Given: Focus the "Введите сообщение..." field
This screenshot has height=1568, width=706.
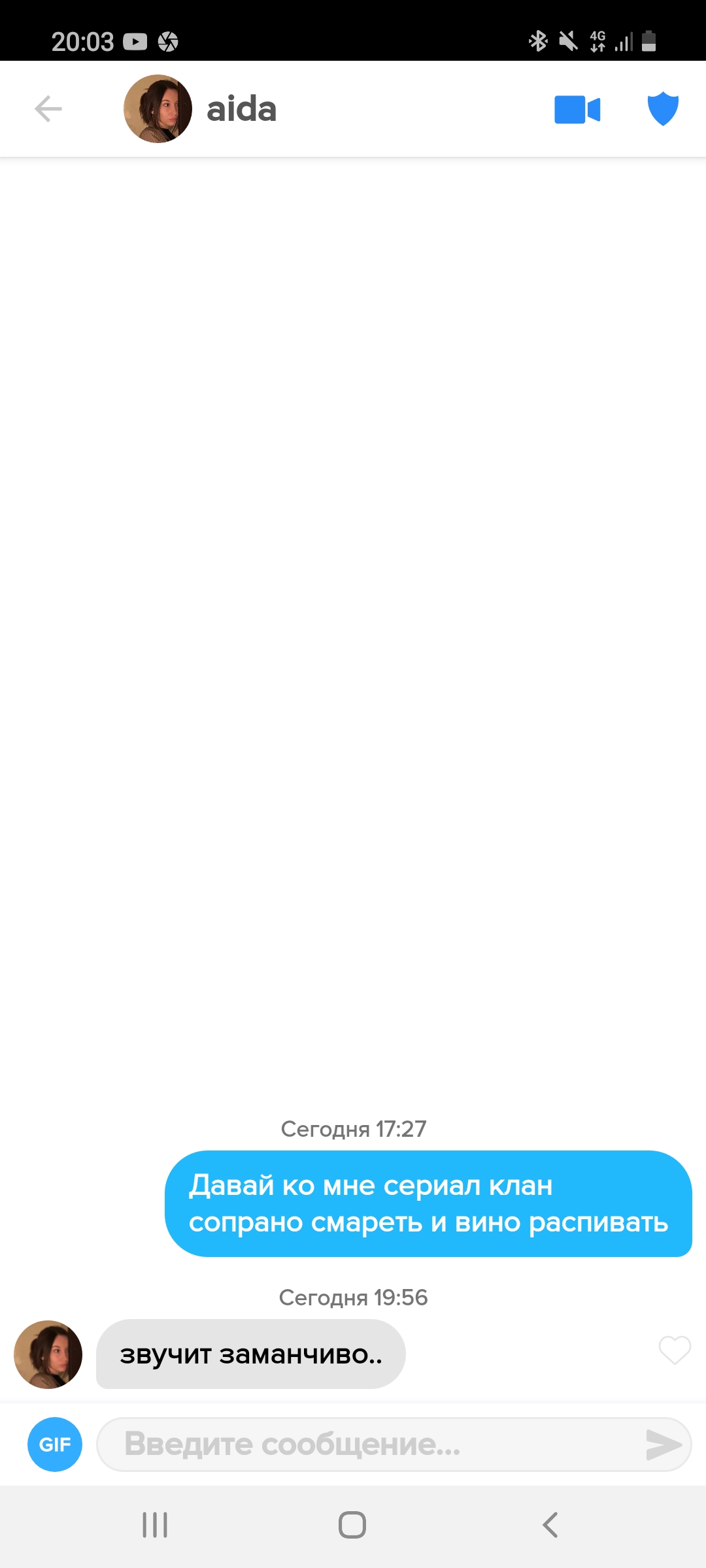Looking at the screenshot, I should pyautogui.click(x=366, y=1445).
